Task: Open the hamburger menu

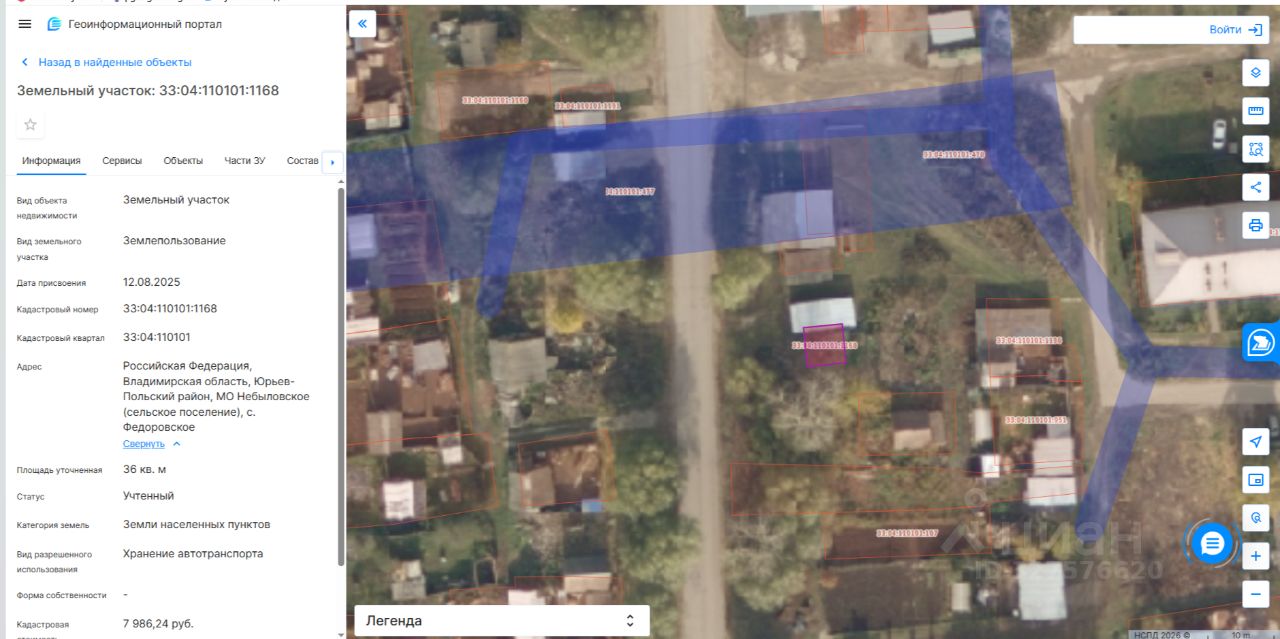Action: (25, 24)
